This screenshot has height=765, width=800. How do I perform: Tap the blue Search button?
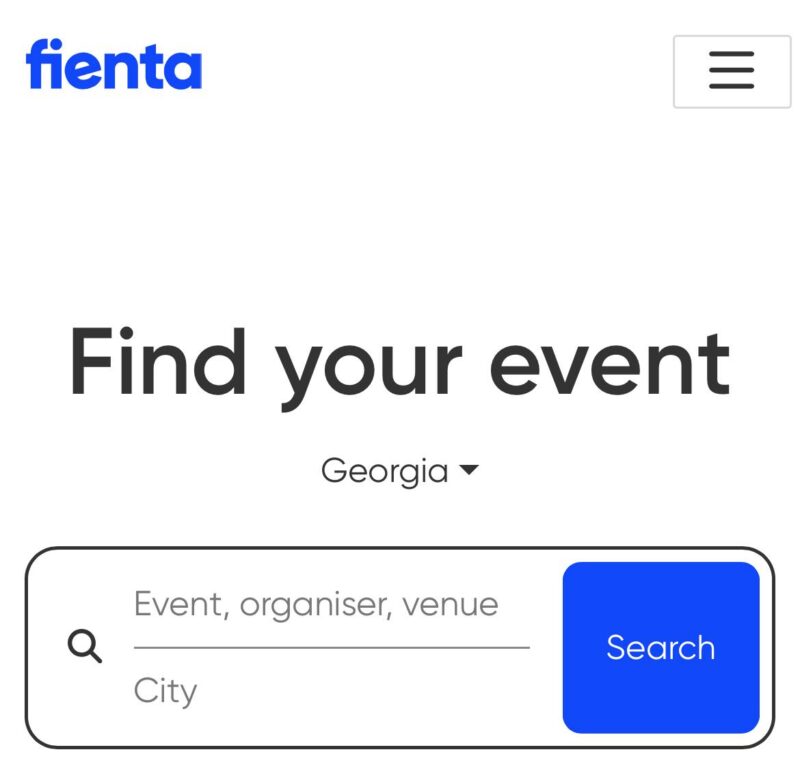[660, 647]
